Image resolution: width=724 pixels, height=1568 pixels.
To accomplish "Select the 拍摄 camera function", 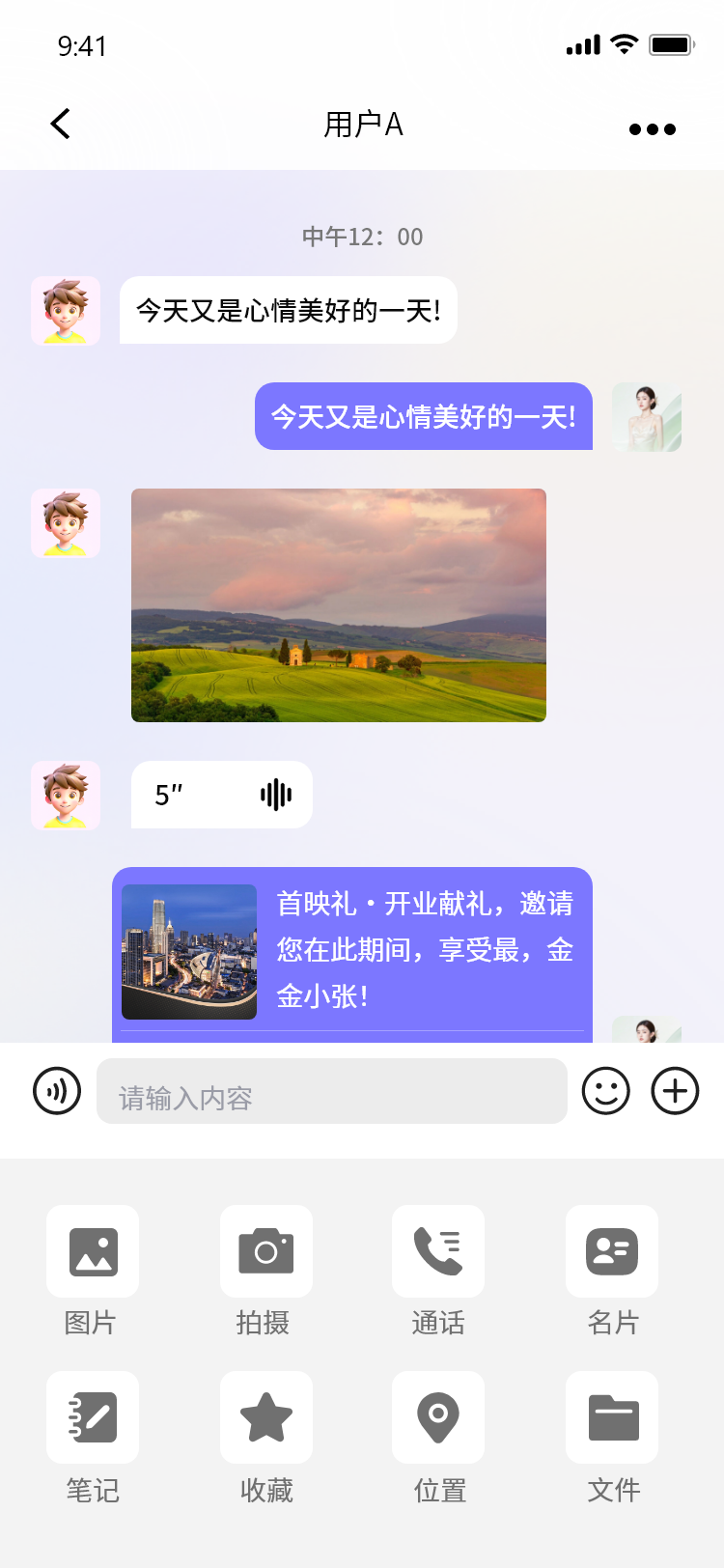I will (266, 1251).
